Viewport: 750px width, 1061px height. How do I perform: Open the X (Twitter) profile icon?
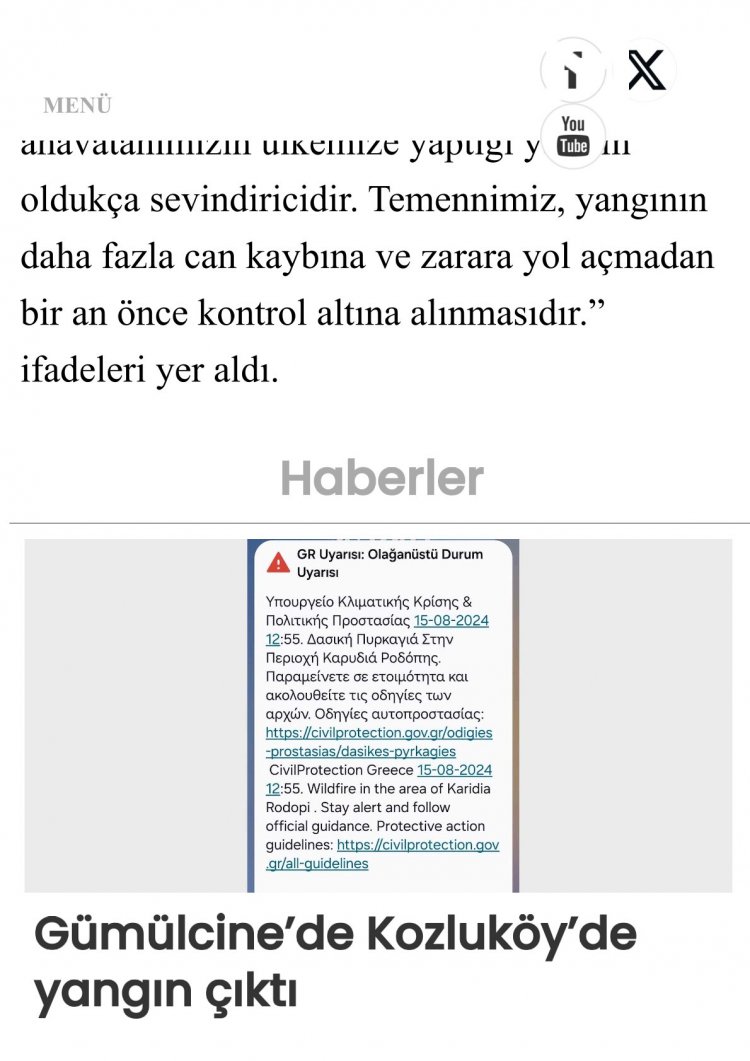click(647, 71)
